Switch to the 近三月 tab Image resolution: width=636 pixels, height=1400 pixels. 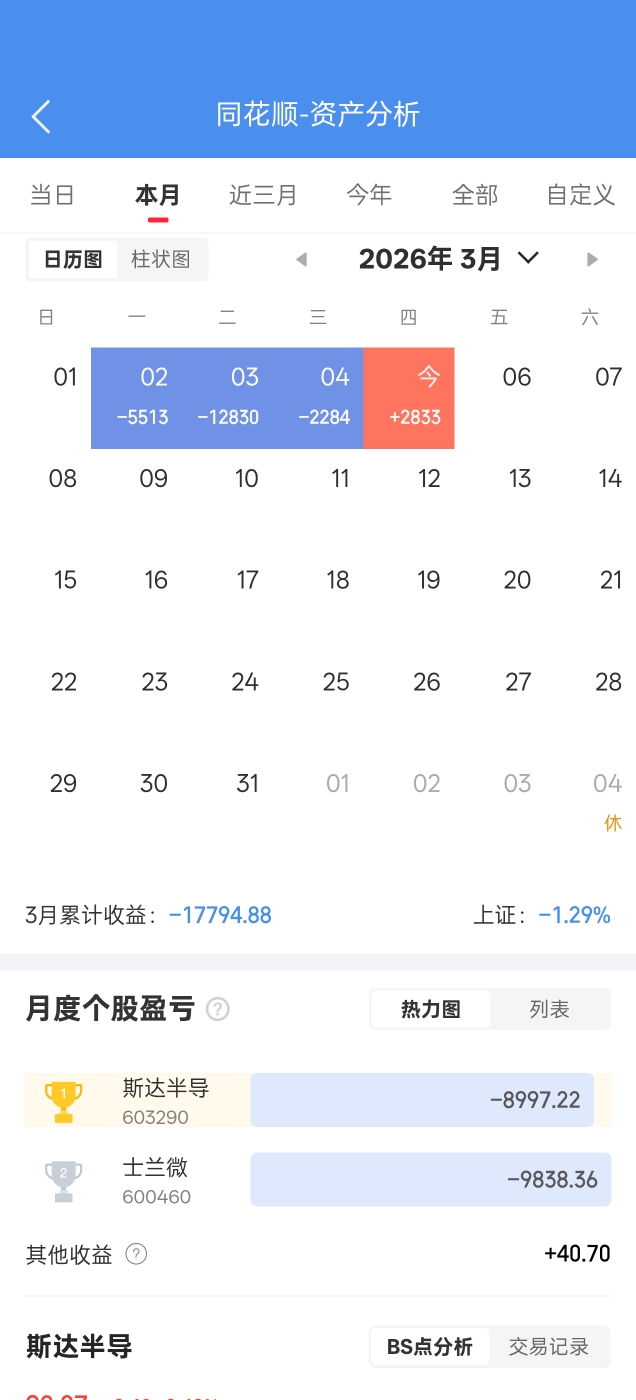263,195
